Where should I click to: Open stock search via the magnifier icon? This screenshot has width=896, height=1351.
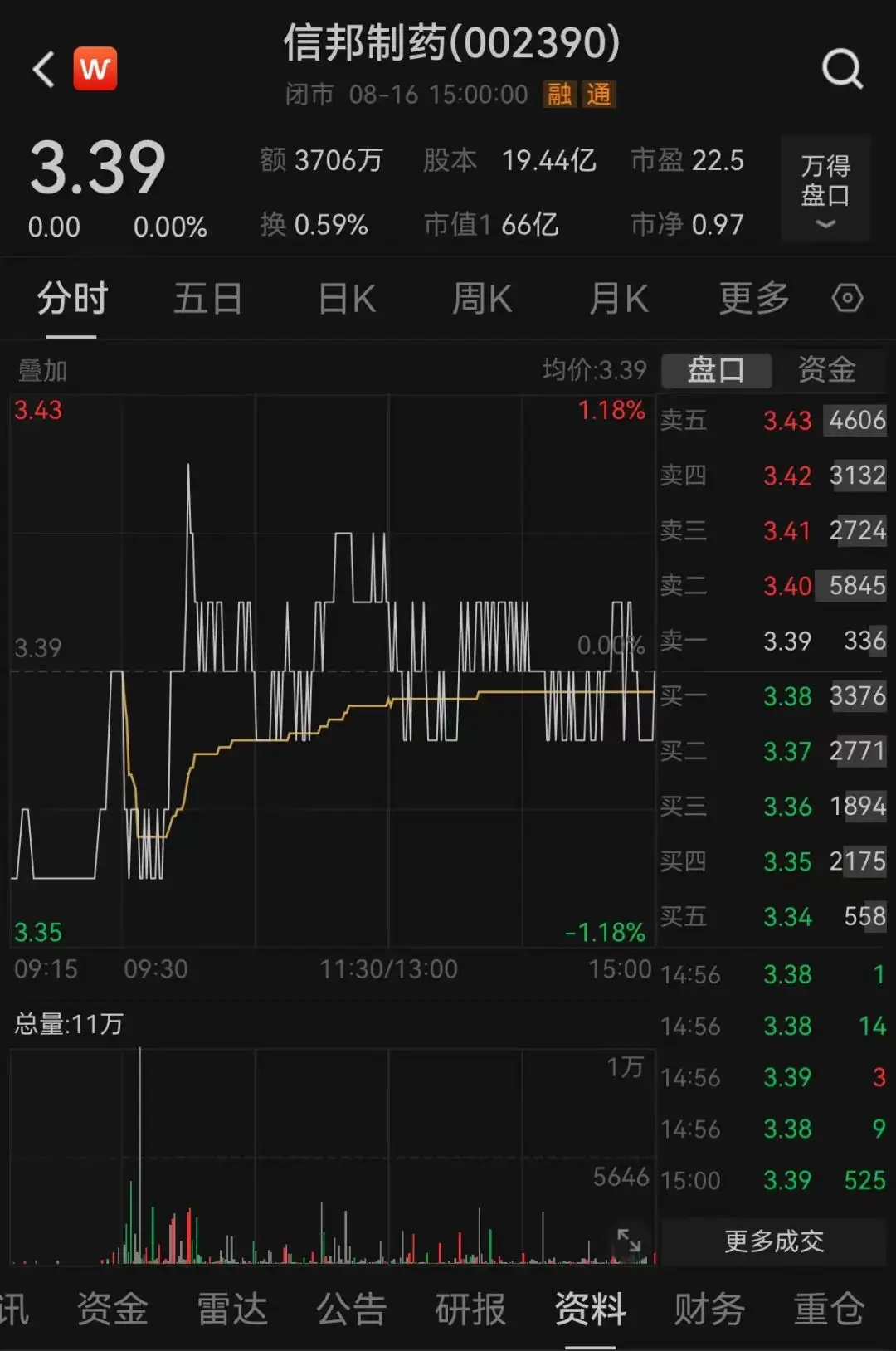(x=843, y=68)
